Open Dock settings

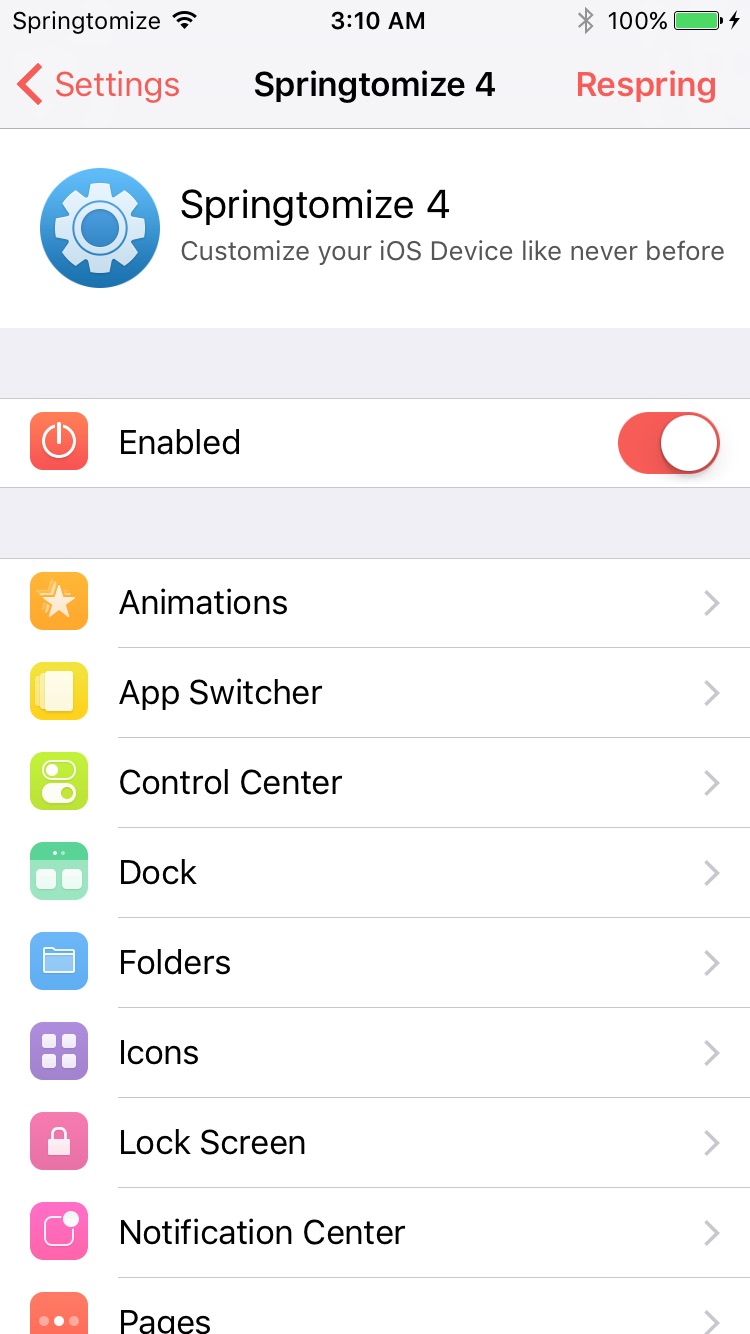click(x=375, y=873)
